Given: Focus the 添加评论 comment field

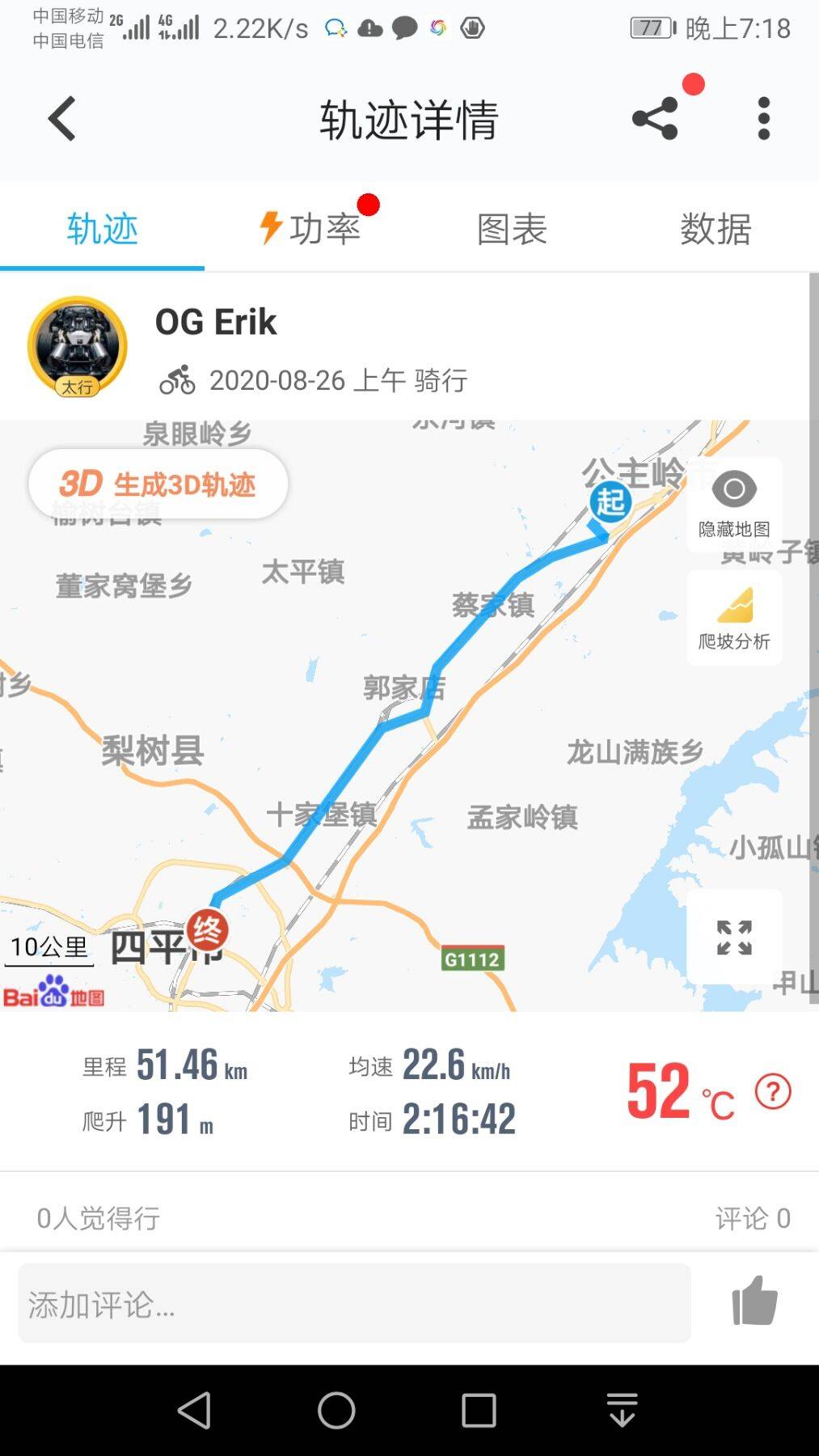Looking at the screenshot, I should (354, 1303).
